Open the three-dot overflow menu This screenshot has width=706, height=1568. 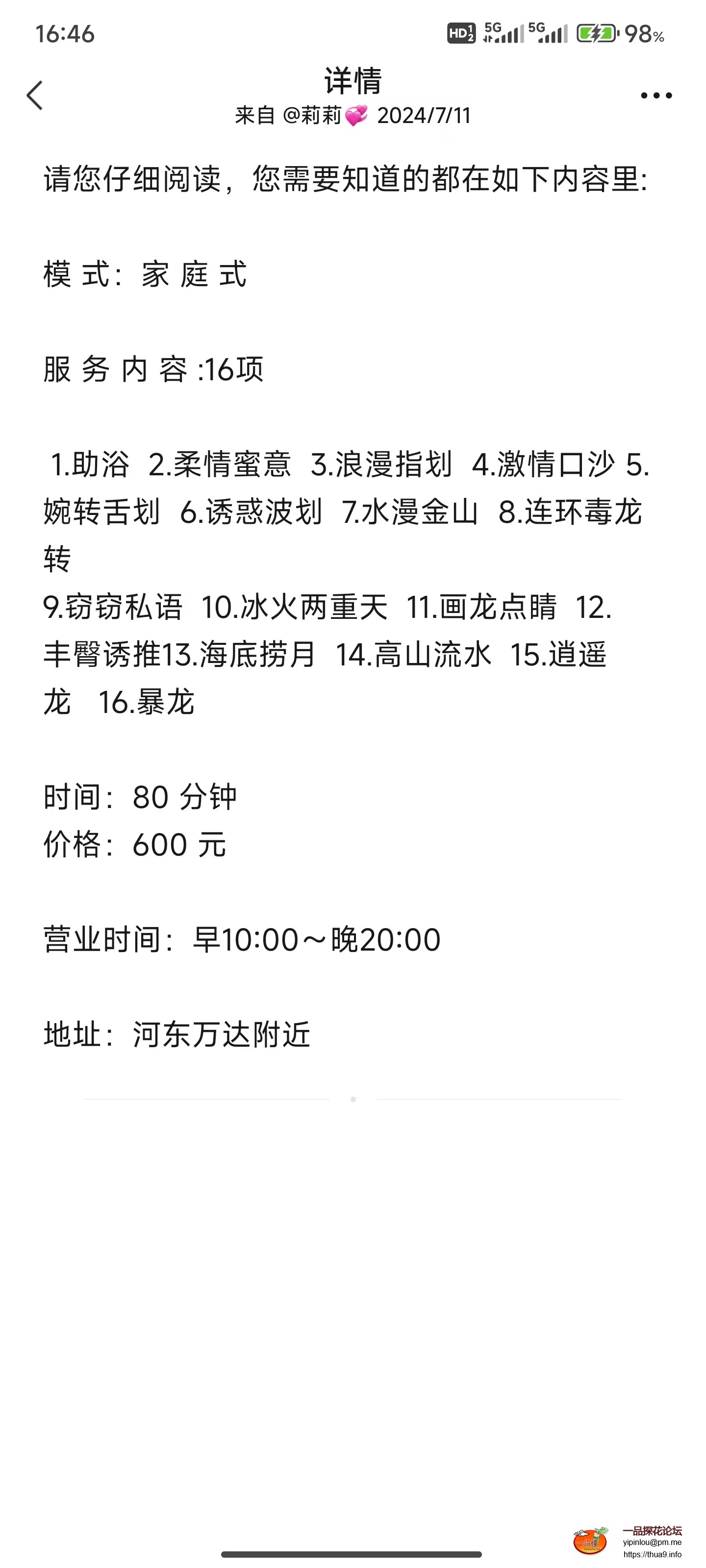coord(656,95)
